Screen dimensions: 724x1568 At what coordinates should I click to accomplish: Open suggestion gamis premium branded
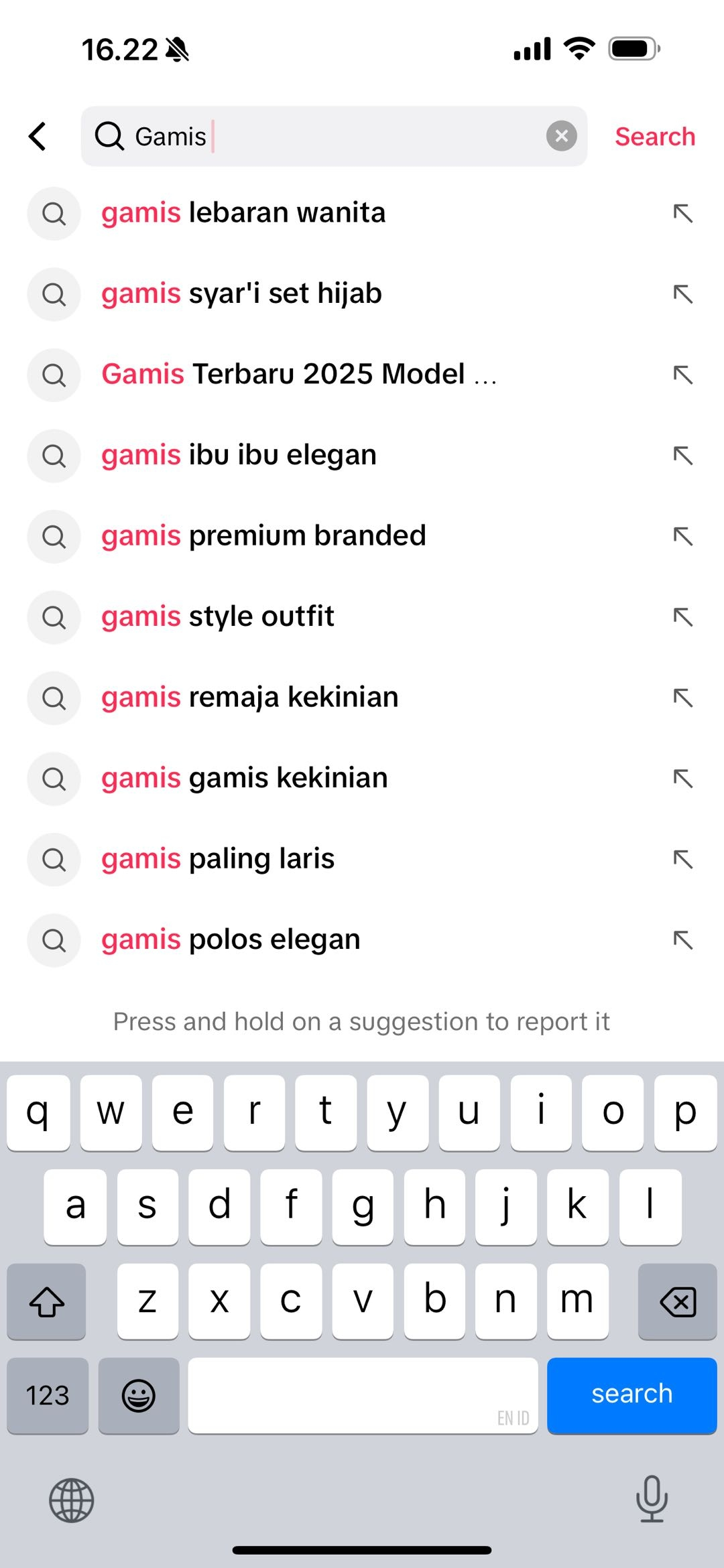point(263,536)
